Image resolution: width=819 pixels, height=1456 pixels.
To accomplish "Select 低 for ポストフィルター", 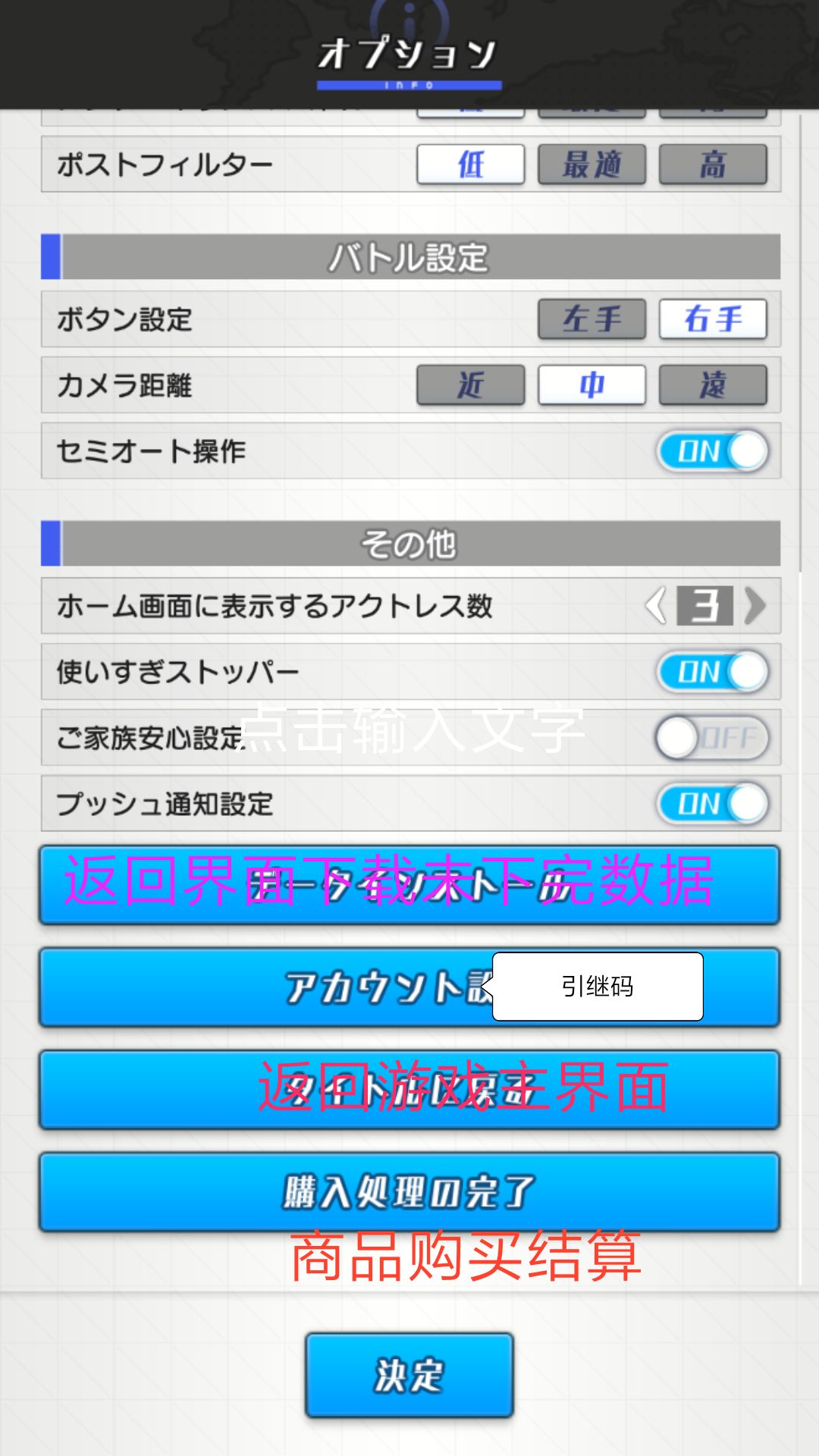I will 470,165.
